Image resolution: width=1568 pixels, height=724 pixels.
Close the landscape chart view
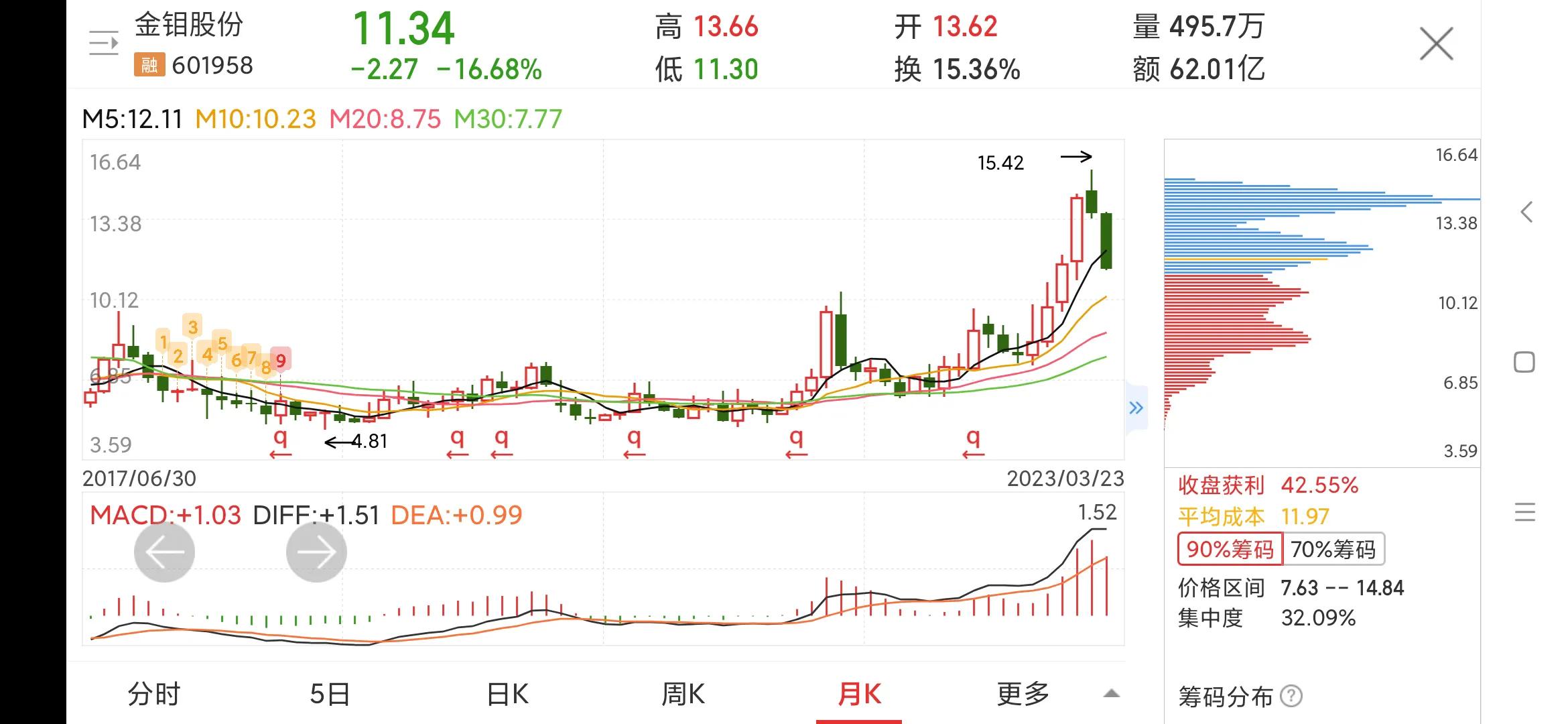pos(1436,44)
